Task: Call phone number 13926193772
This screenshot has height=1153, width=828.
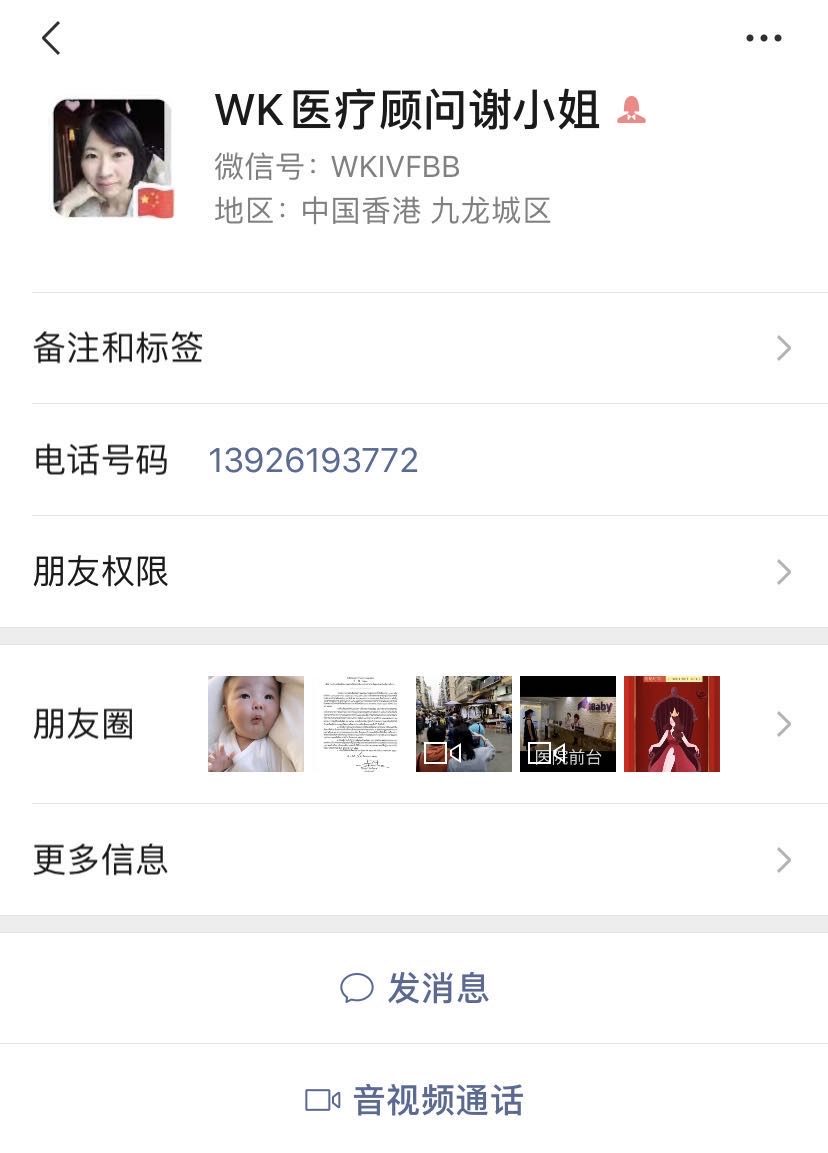Action: (x=313, y=461)
